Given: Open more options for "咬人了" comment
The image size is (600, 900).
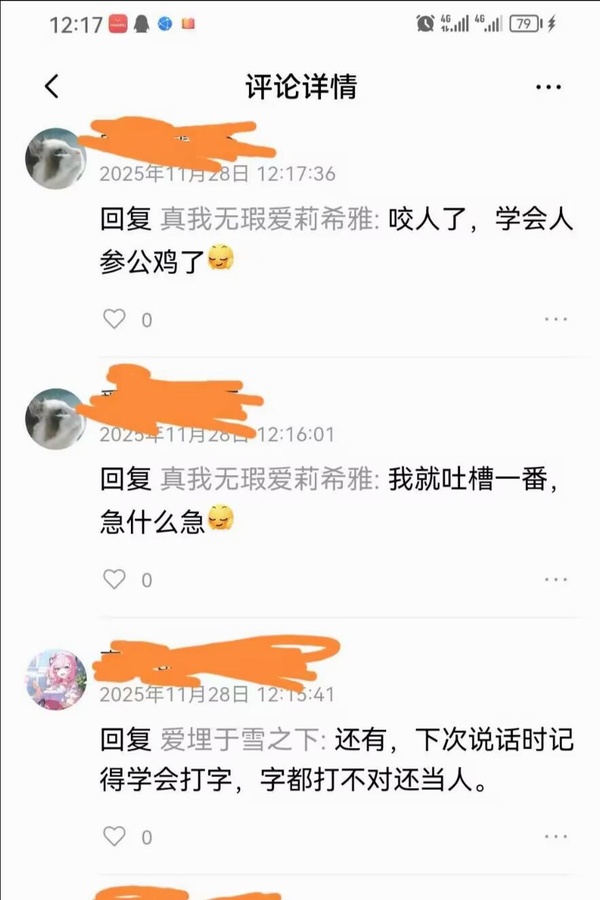Looking at the screenshot, I should coord(556,319).
